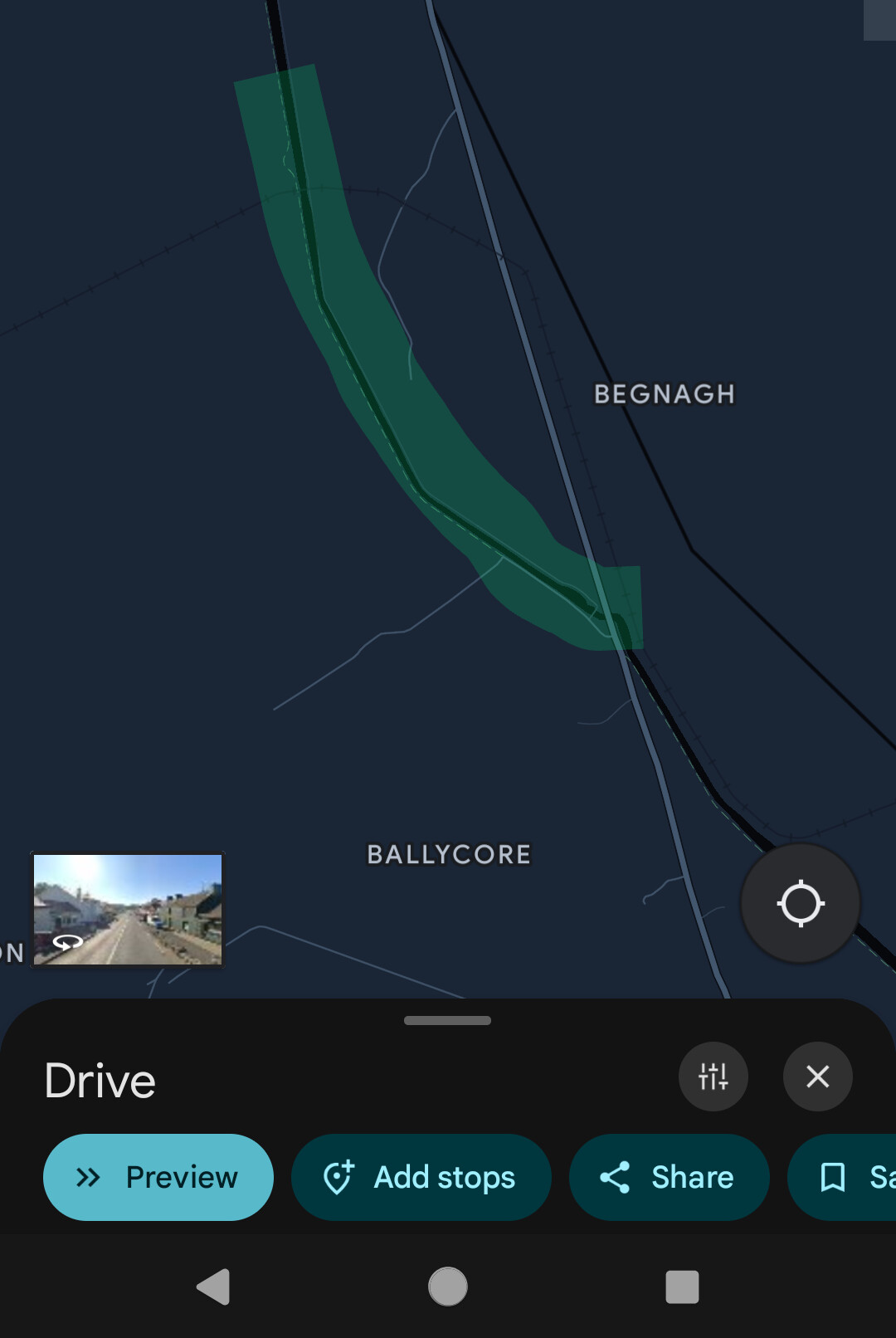The width and height of the screenshot is (896, 1338).
Task: Start the route Preview
Action: point(158,1177)
